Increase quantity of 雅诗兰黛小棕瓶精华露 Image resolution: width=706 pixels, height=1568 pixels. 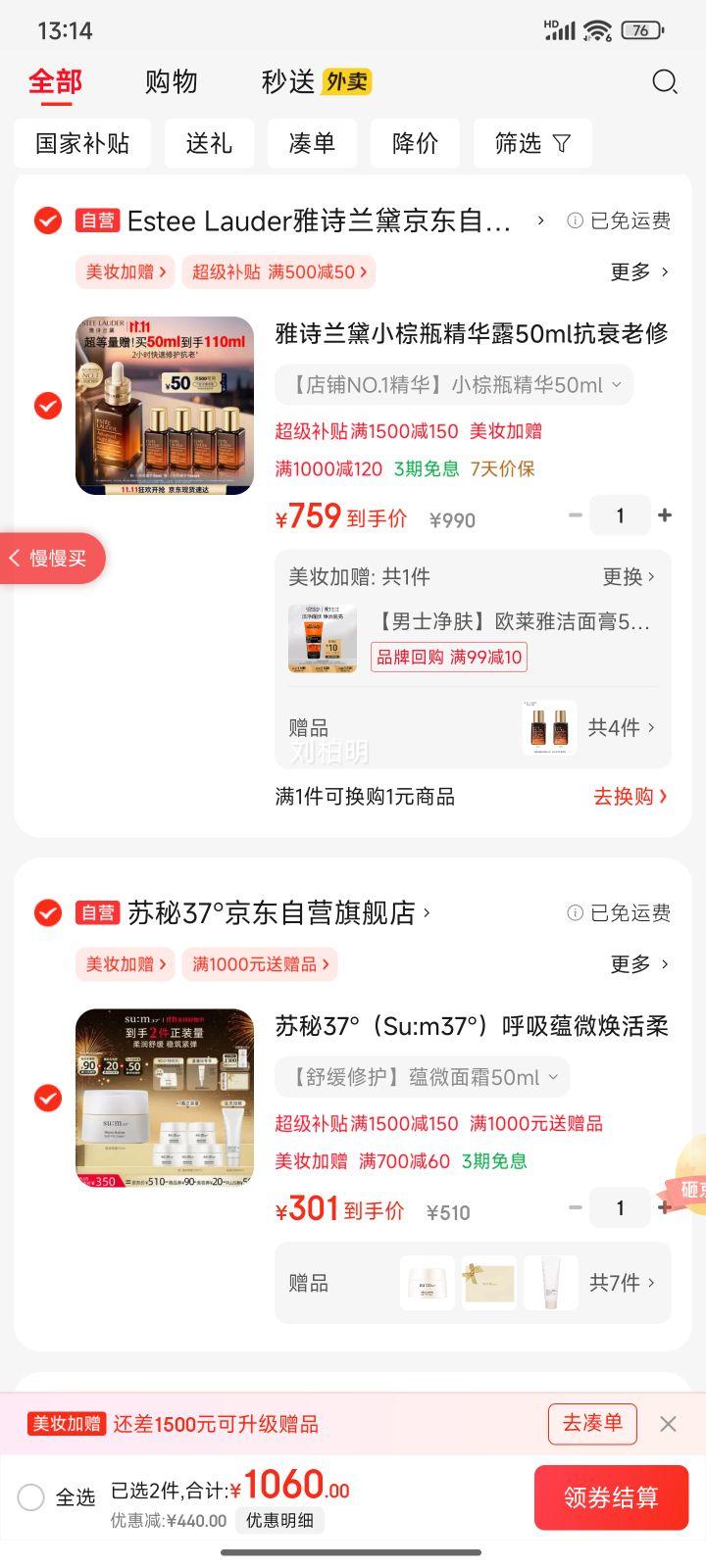coord(665,515)
